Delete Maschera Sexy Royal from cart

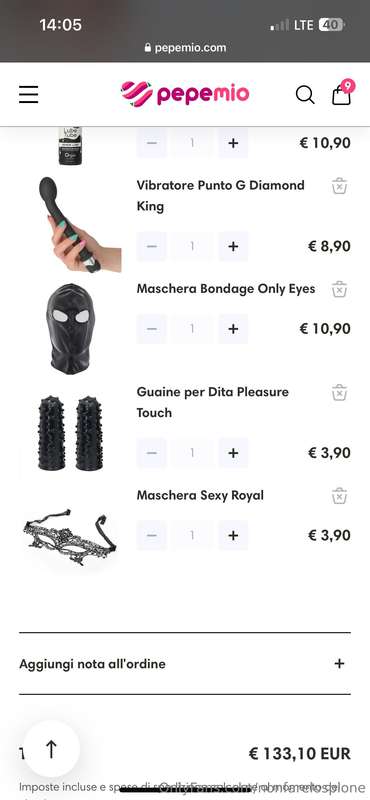coord(339,495)
